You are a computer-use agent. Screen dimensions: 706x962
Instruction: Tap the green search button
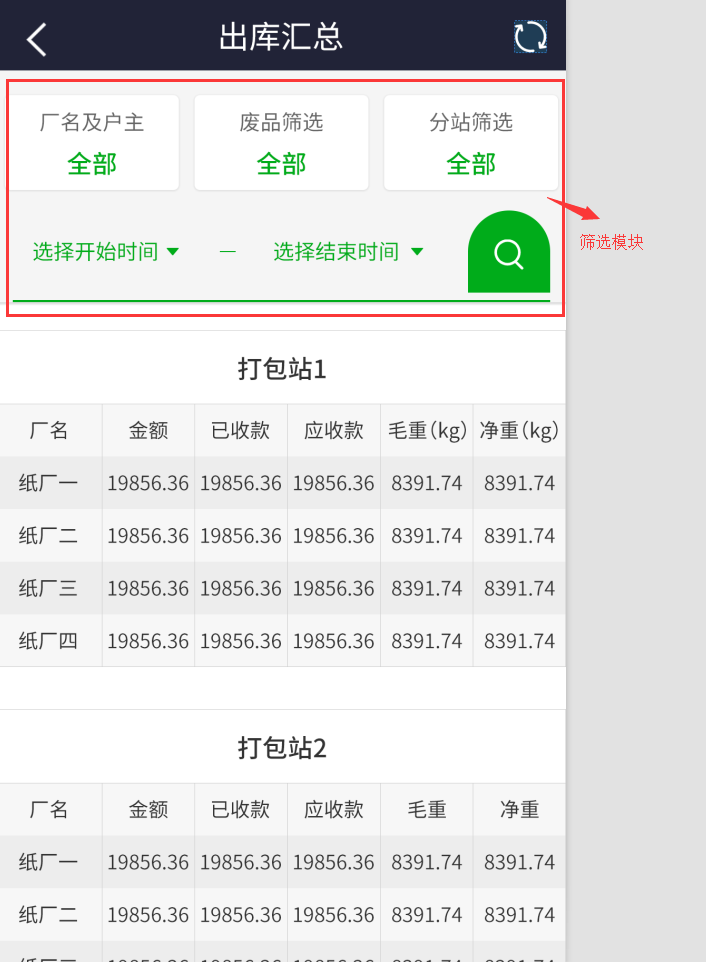pyautogui.click(x=509, y=253)
